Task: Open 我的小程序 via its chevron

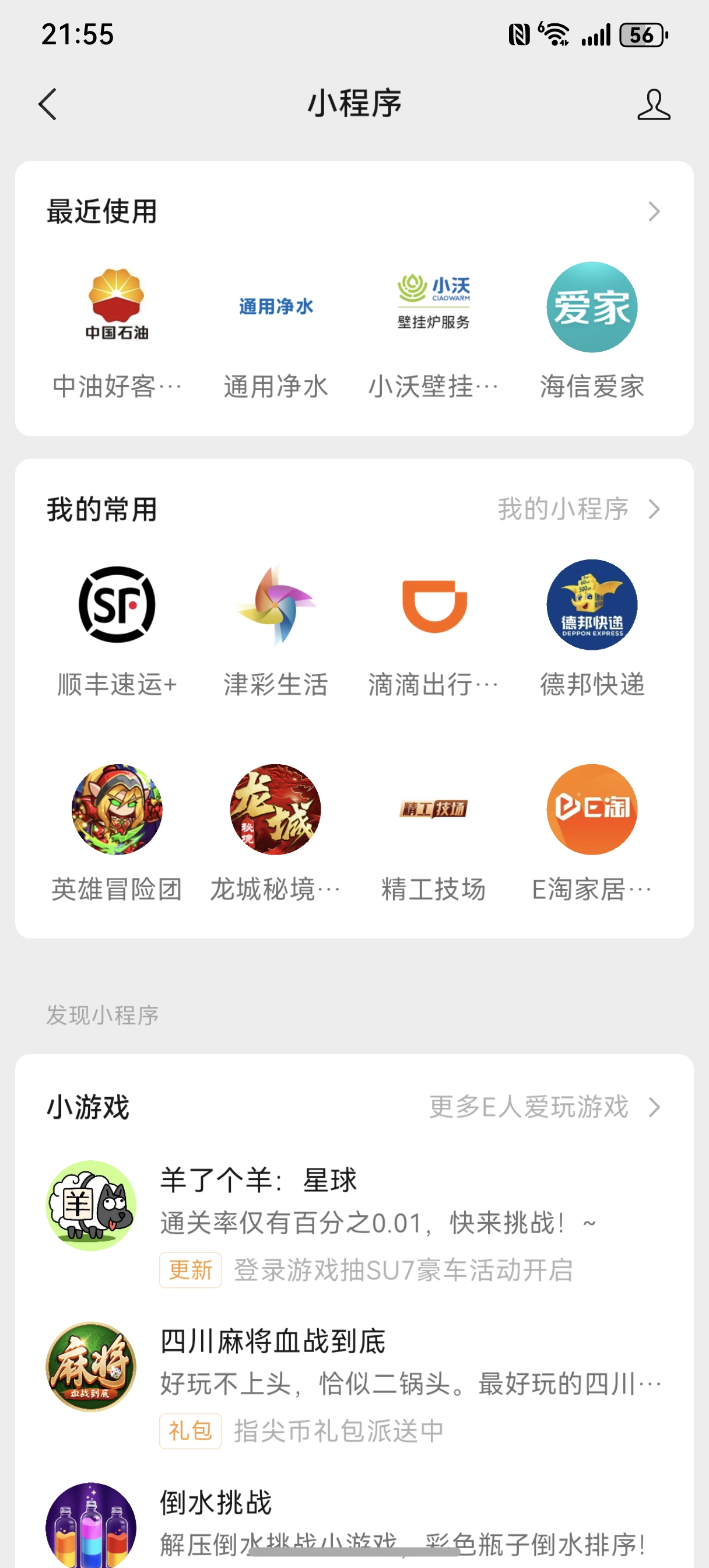Action: [x=654, y=509]
